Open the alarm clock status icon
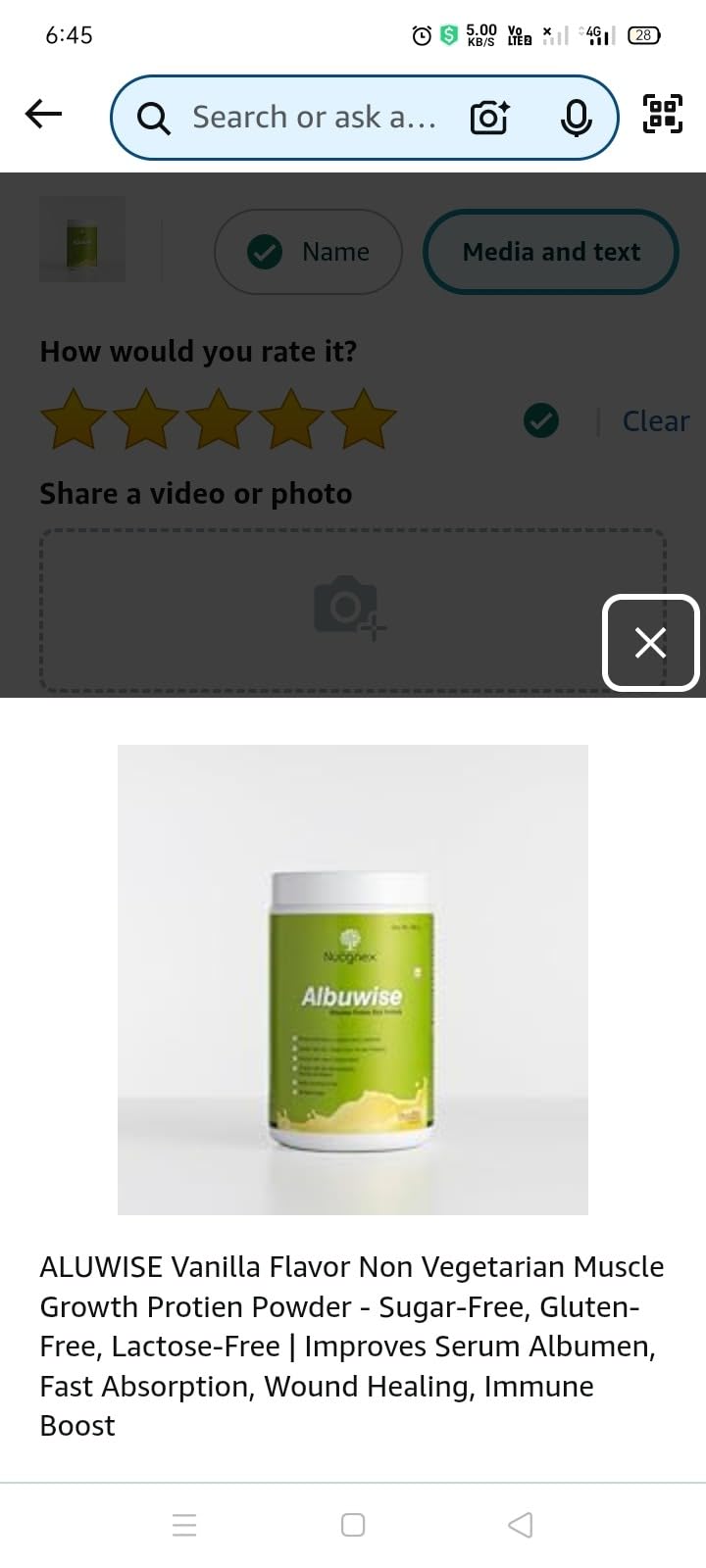The width and height of the screenshot is (706, 1568). pyautogui.click(x=421, y=35)
